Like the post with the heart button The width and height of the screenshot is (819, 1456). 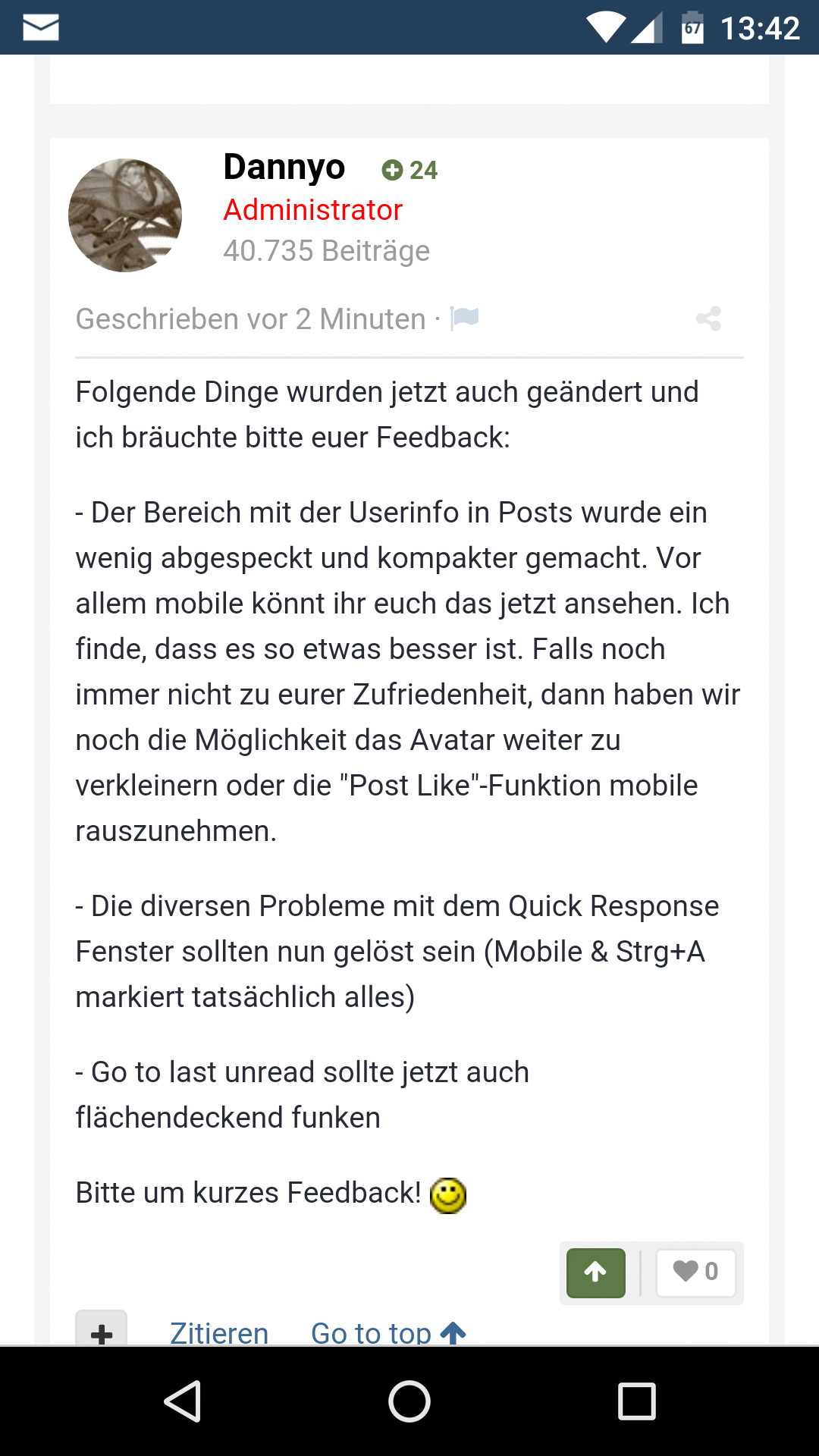click(x=696, y=1272)
